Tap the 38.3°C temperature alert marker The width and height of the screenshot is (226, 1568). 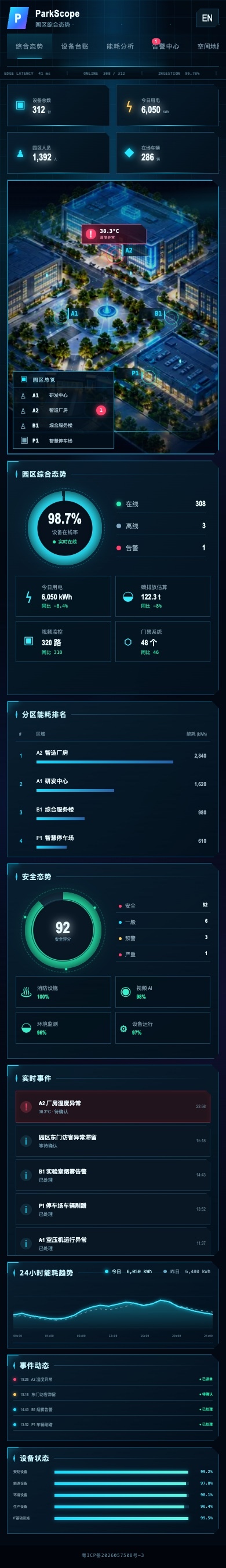click(x=114, y=234)
